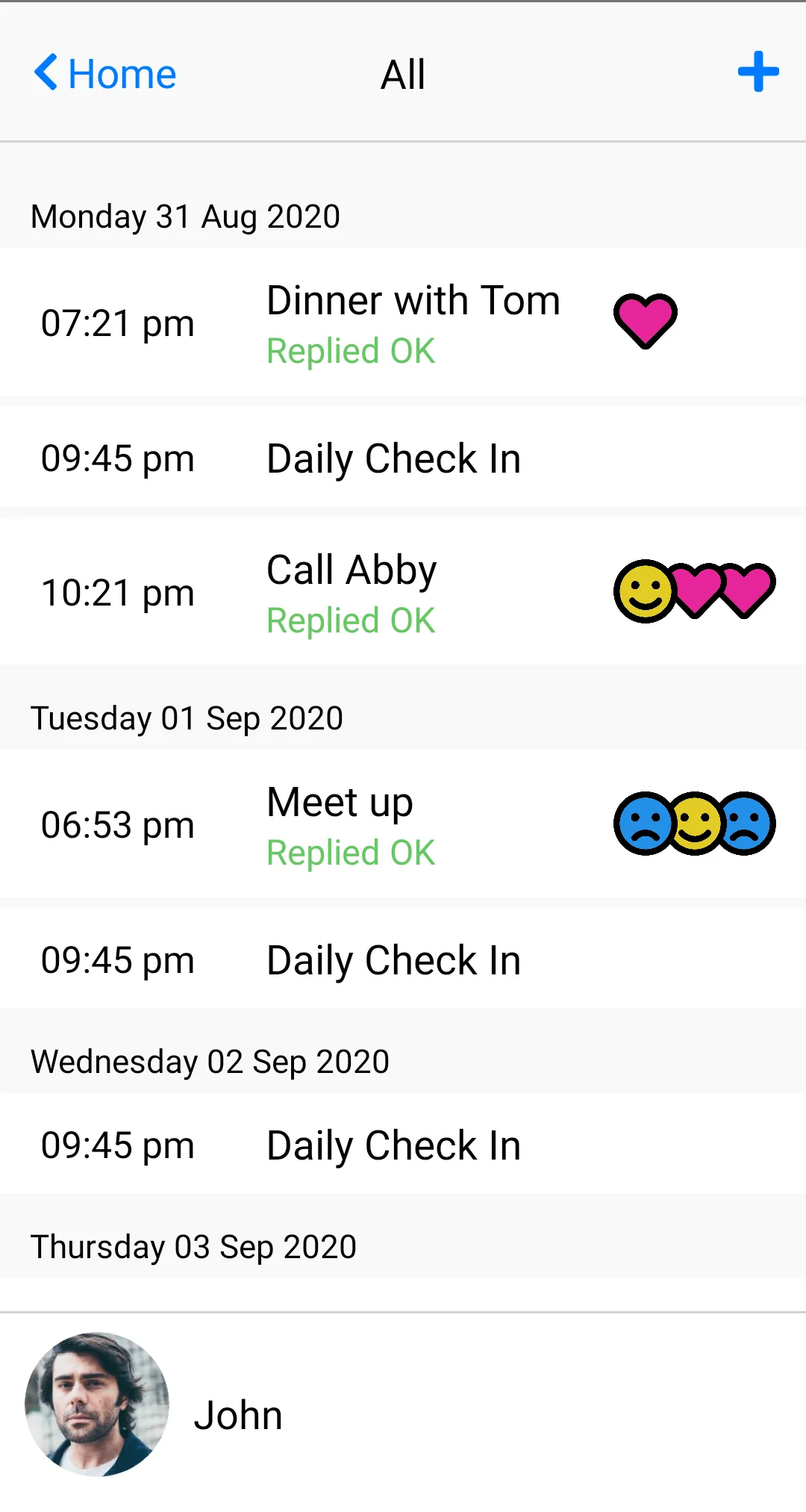Tap the Thursday 03 Sep 2020 header
Image resolution: width=806 pixels, height=1512 pixels.
tap(193, 1245)
